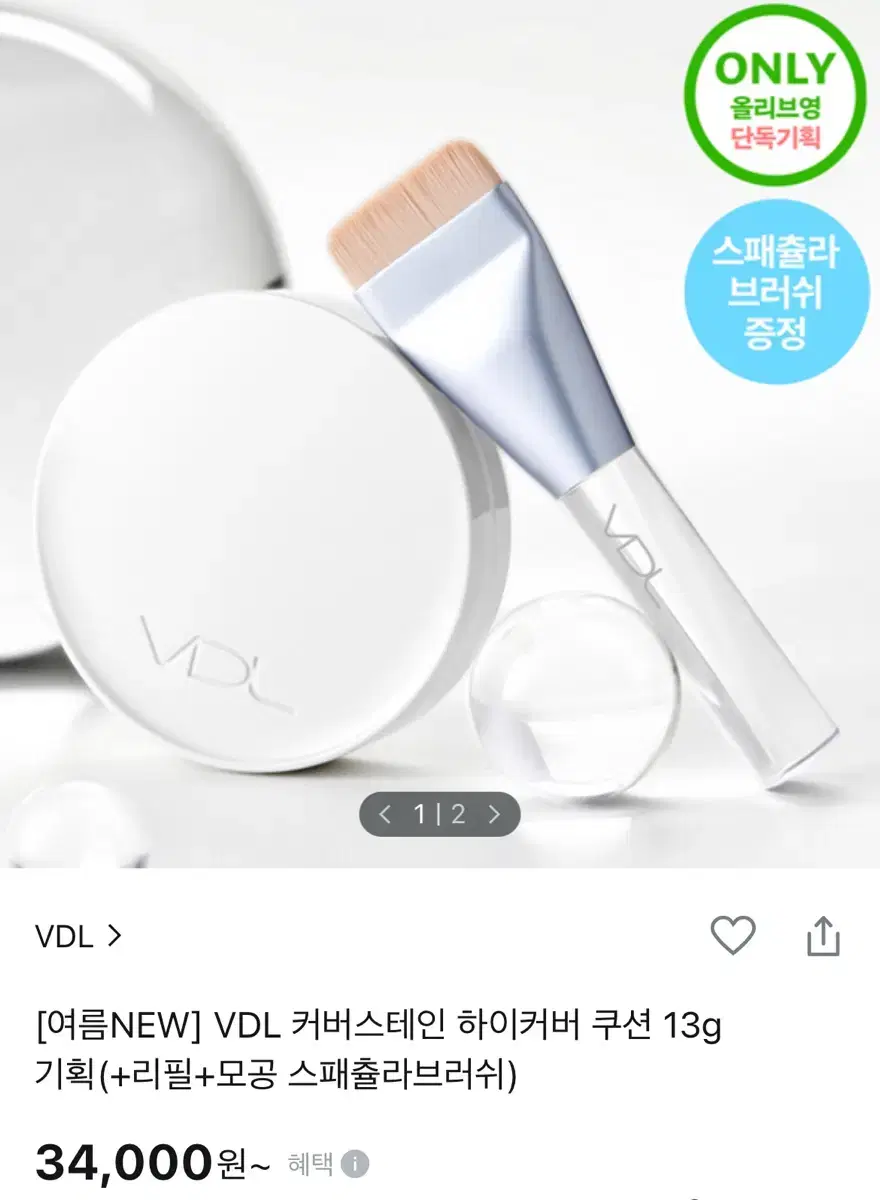Image resolution: width=880 pixels, height=1200 pixels.
Task: Select the left chevron in the image pager
Action: click(x=383, y=813)
